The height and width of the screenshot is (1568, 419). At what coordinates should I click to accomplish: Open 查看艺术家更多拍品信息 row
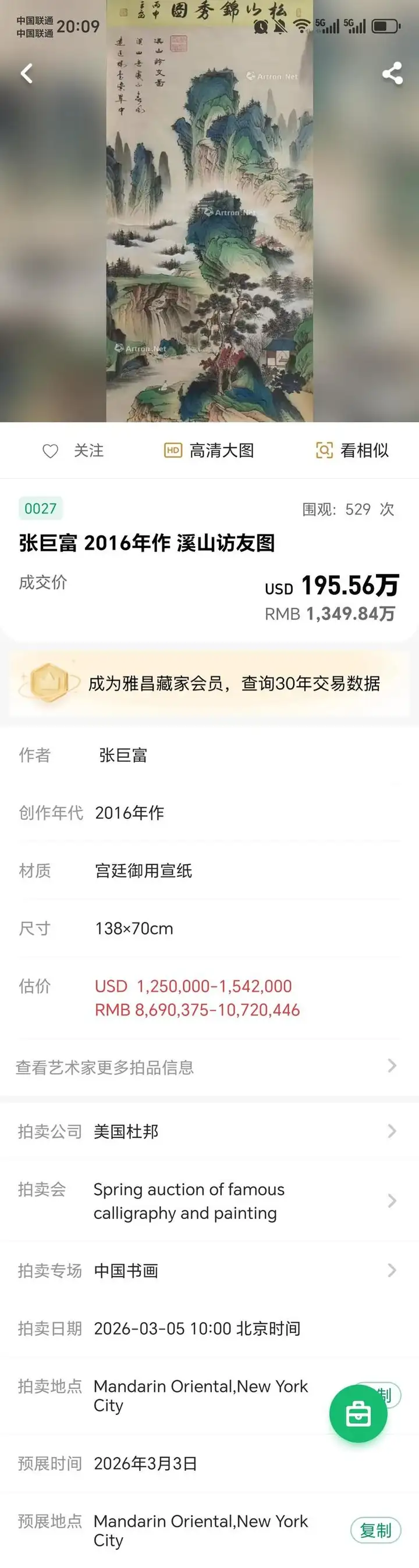(207, 1067)
